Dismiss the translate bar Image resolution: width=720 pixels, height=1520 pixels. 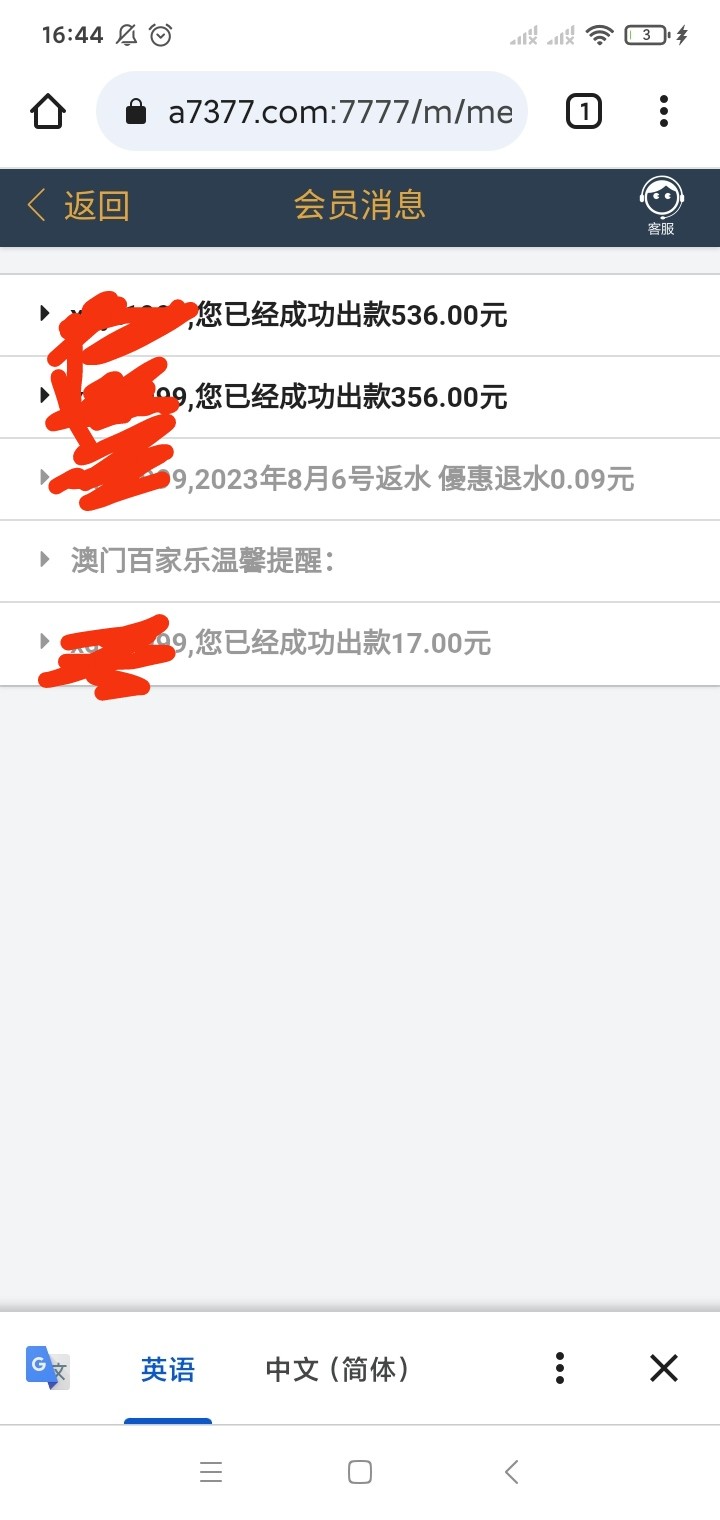point(664,1368)
